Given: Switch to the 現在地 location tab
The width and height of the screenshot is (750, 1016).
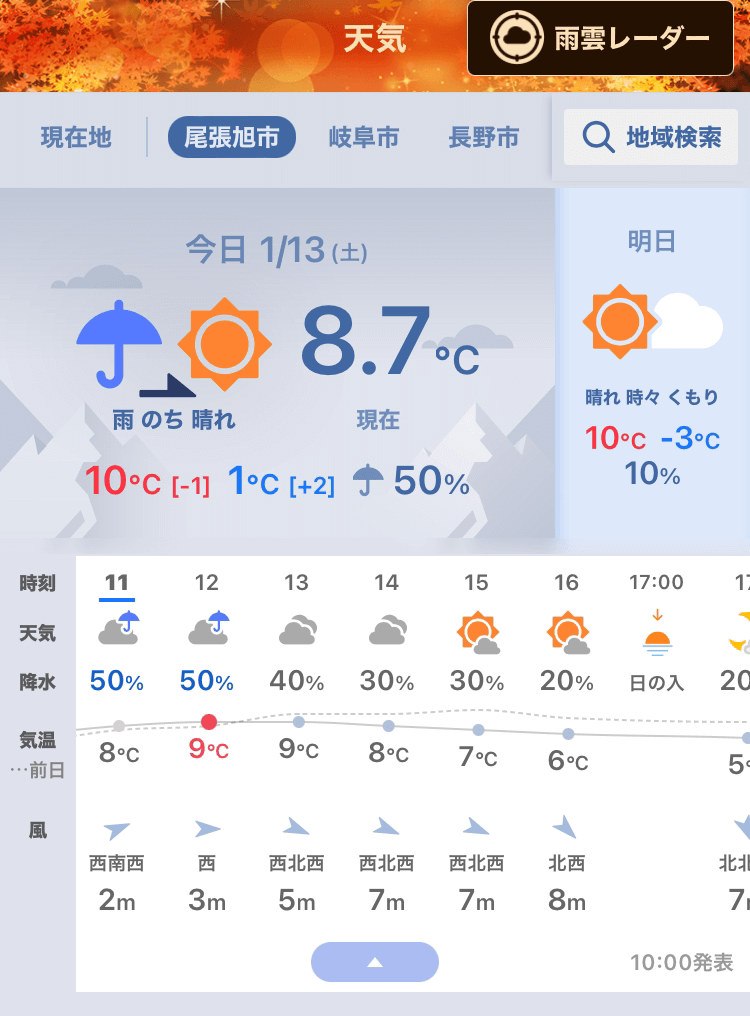Looking at the screenshot, I should pyautogui.click(x=76, y=138).
